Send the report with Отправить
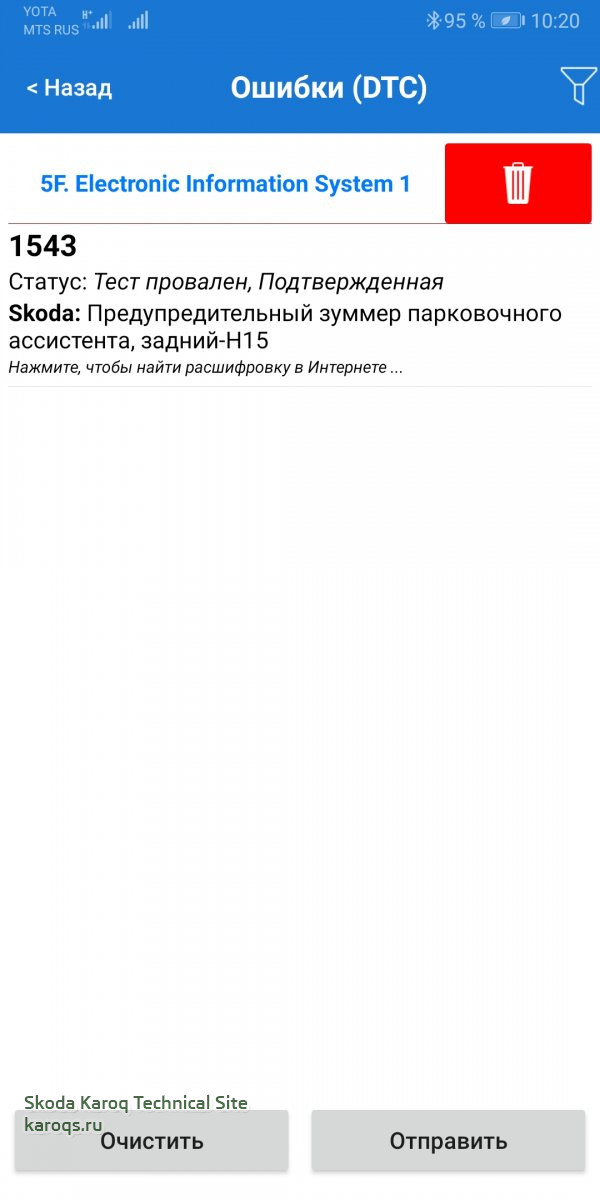The image size is (600, 1200). pos(448,1141)
